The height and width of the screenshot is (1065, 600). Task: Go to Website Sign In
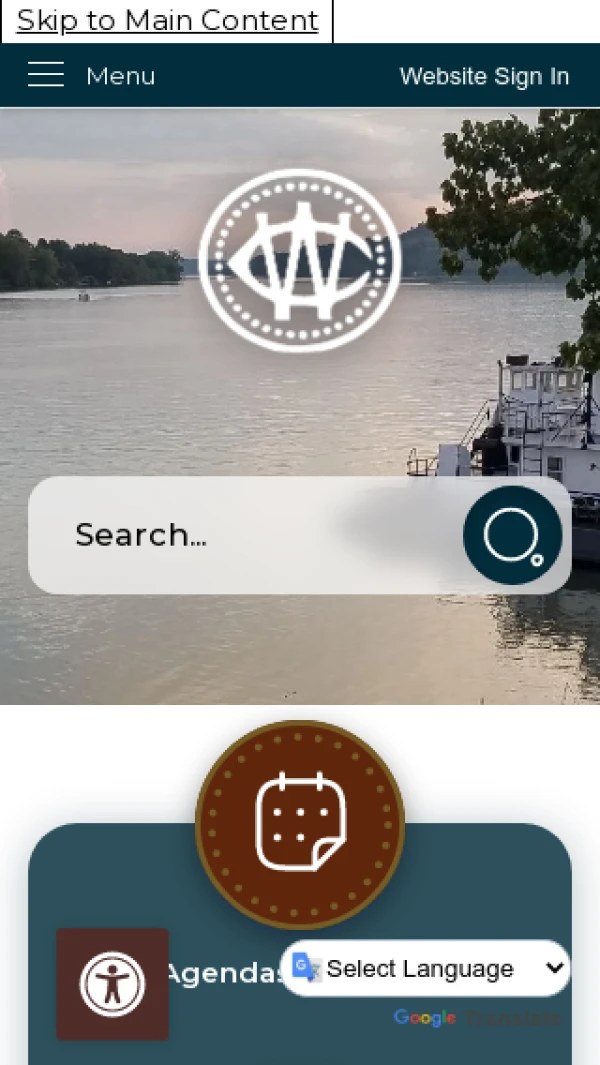[484, 77]
